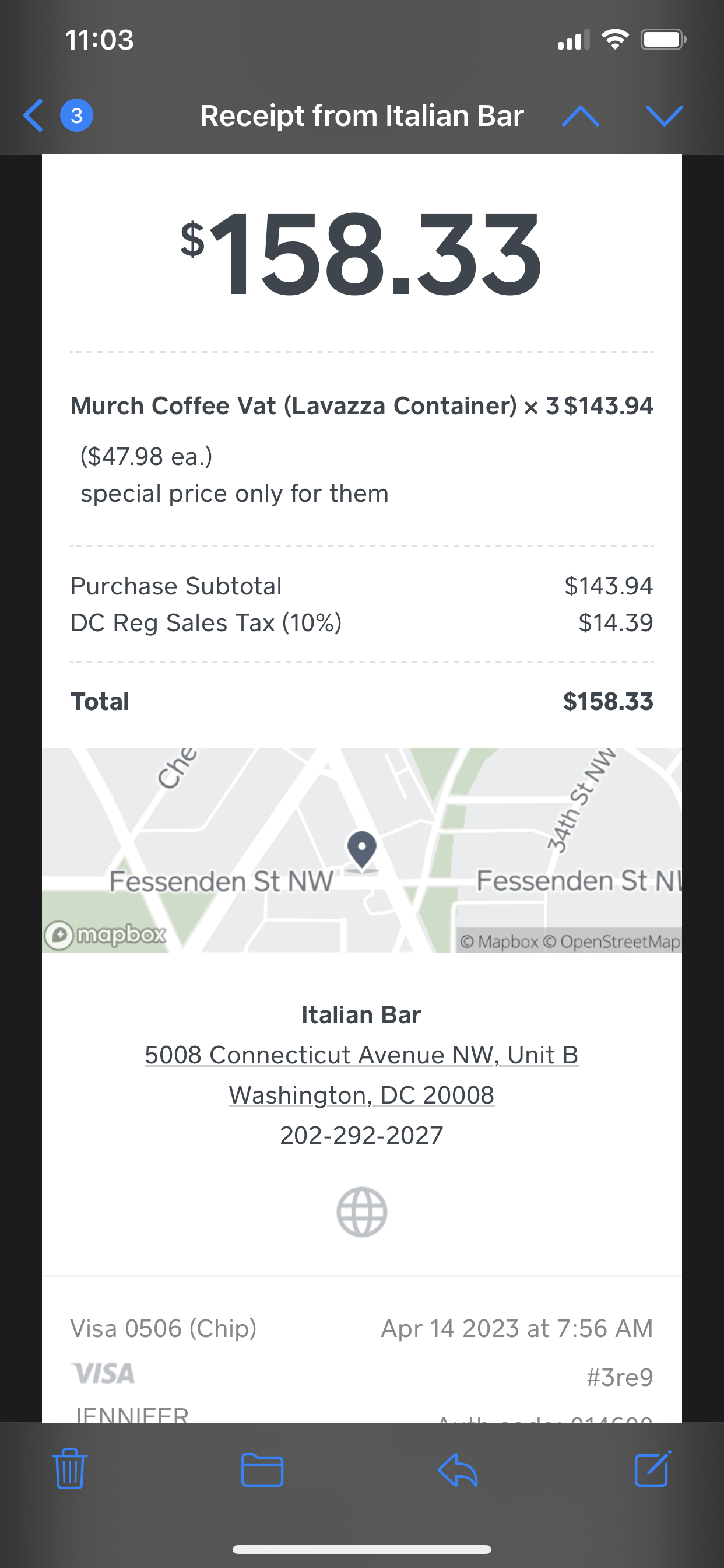Open the Italian Bar website via globe icon
Viewport: 724px width, 1568px height.
[362, 1212]
